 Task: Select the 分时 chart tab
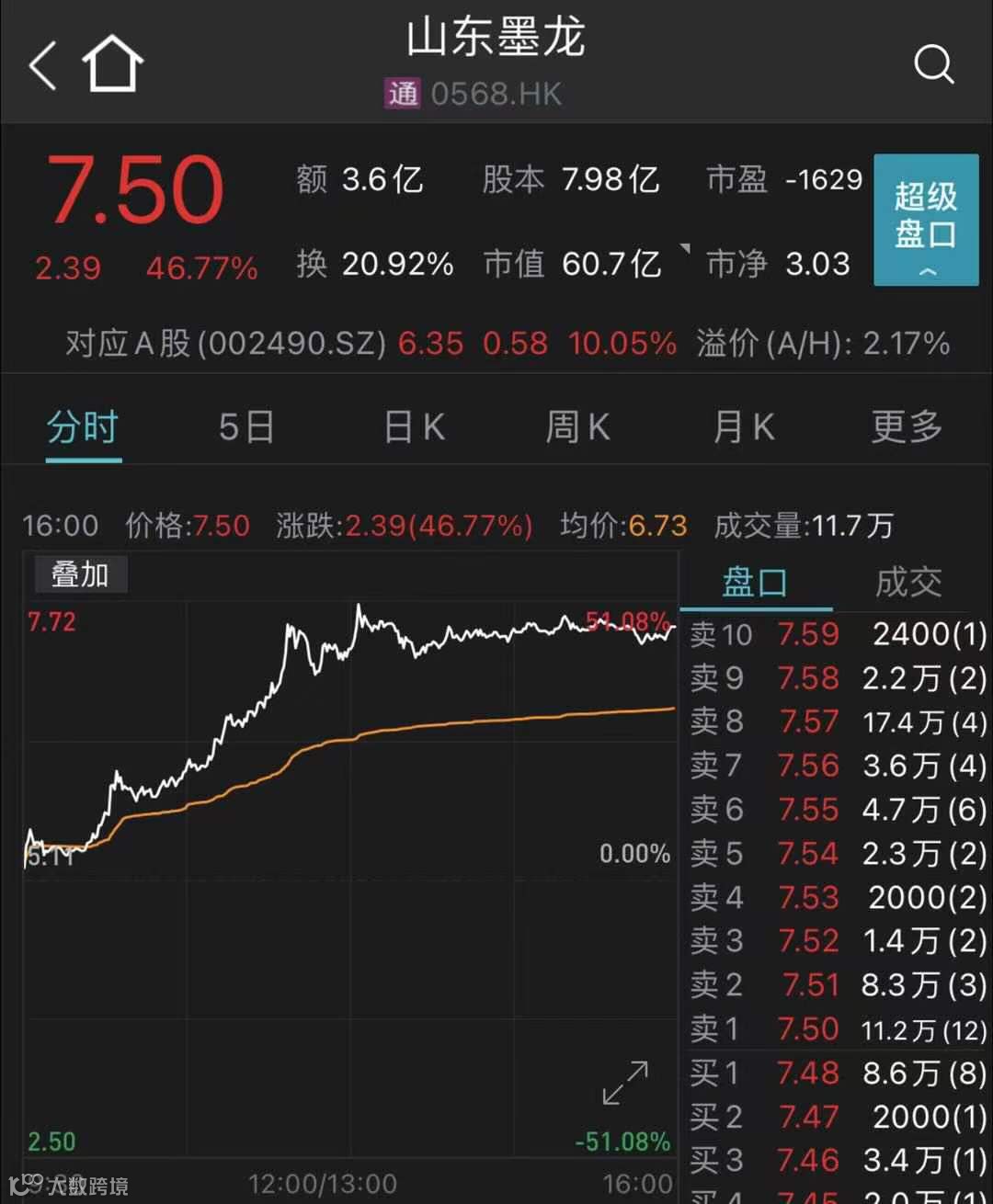pyautogui.click(x=83, y=427)
